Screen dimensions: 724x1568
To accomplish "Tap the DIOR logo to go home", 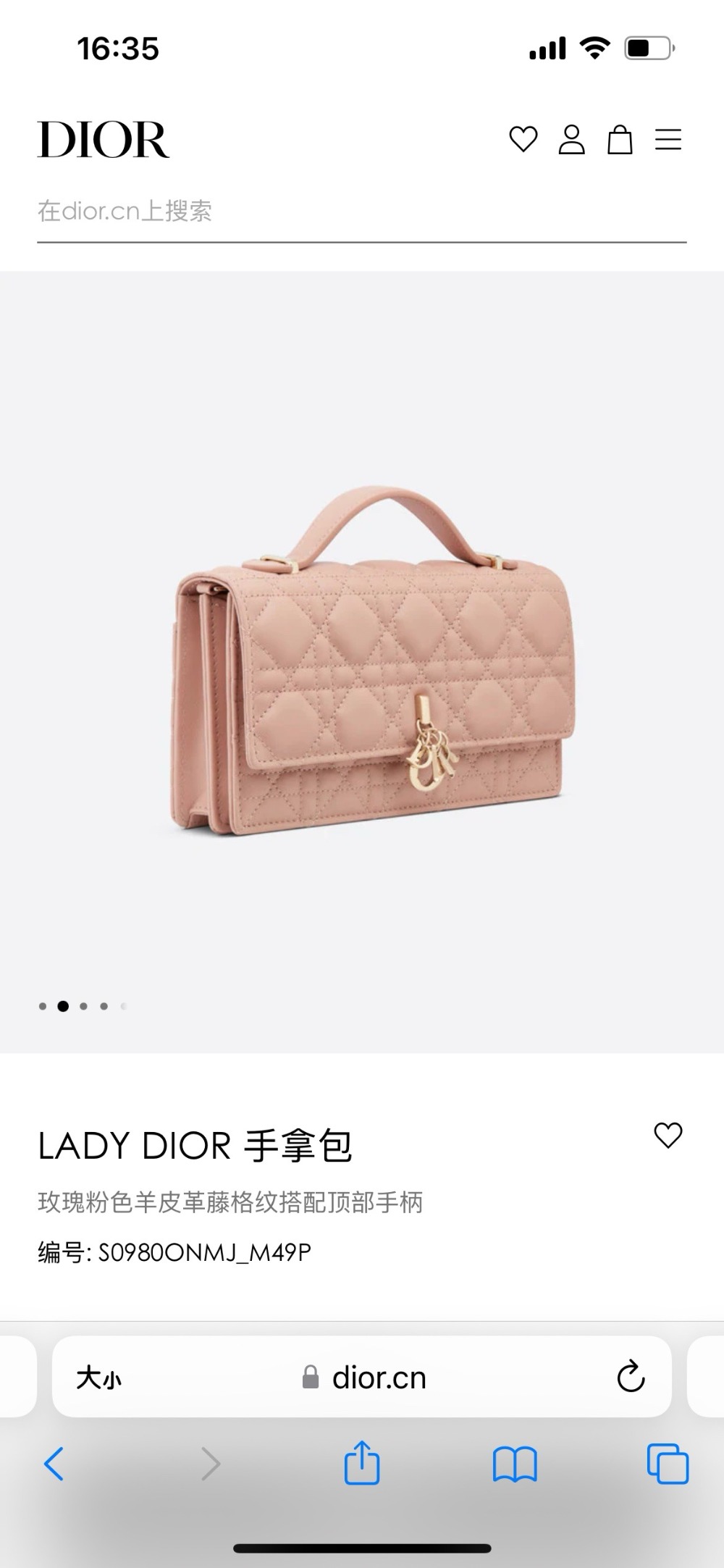I will click(x=104, y=140).
